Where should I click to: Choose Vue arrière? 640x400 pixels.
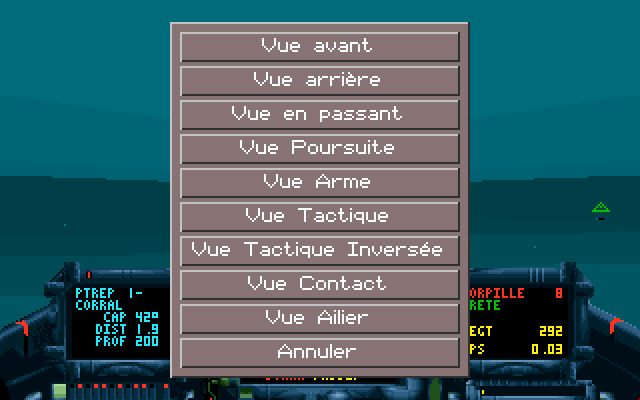click(x=319, y=80)
